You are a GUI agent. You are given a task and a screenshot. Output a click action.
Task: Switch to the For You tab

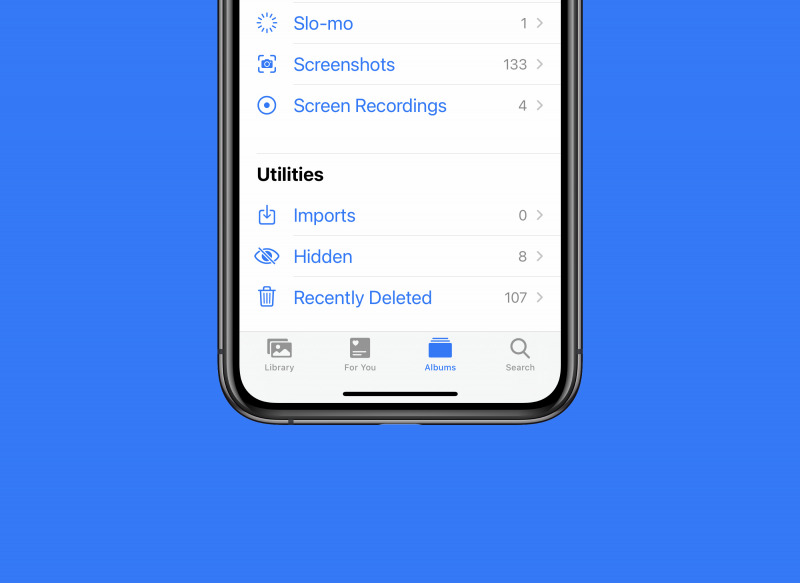coord(360,354)
